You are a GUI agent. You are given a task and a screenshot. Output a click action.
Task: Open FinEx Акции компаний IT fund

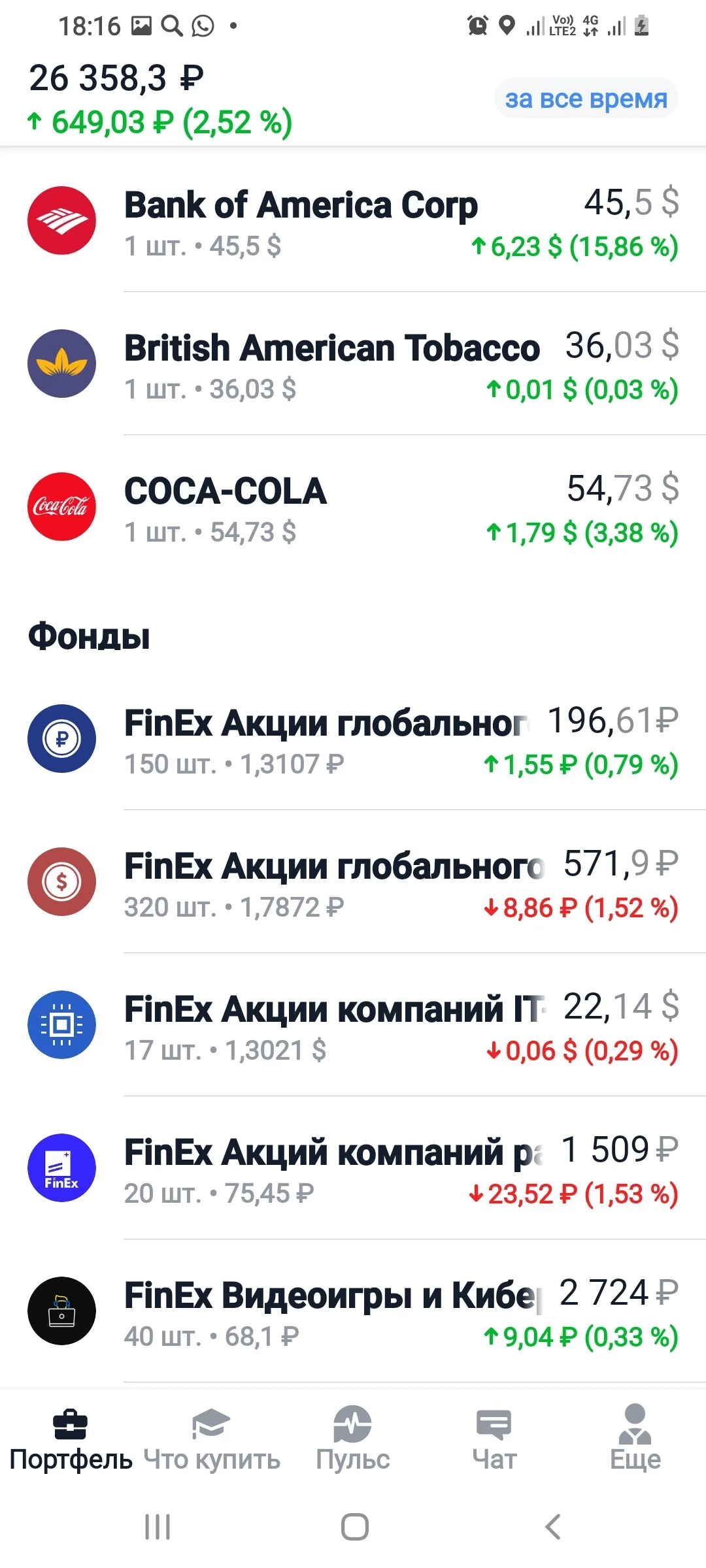tap(353, 1025)
